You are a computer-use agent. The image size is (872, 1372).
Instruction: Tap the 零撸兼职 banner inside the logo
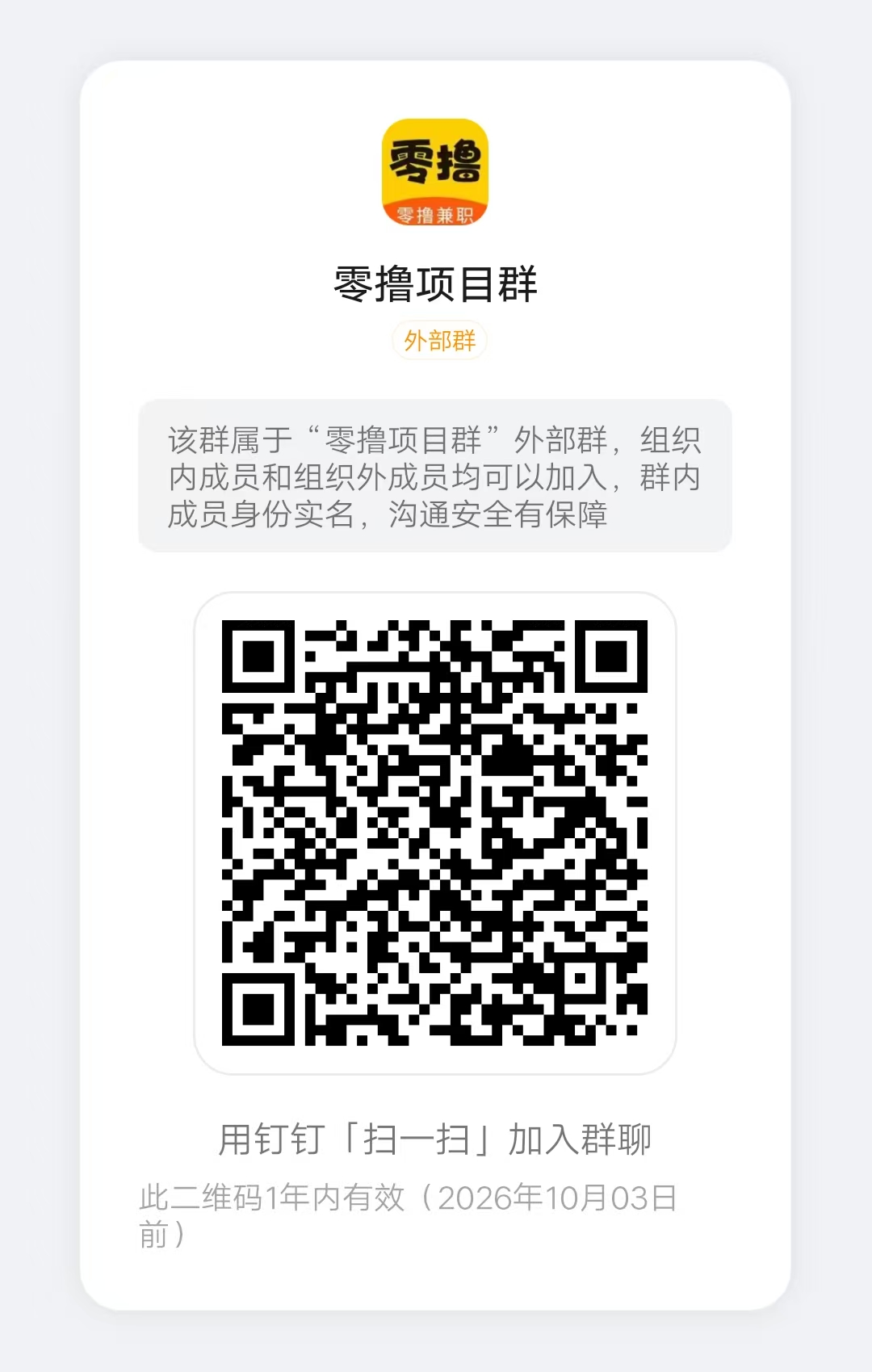click(436, 213)
